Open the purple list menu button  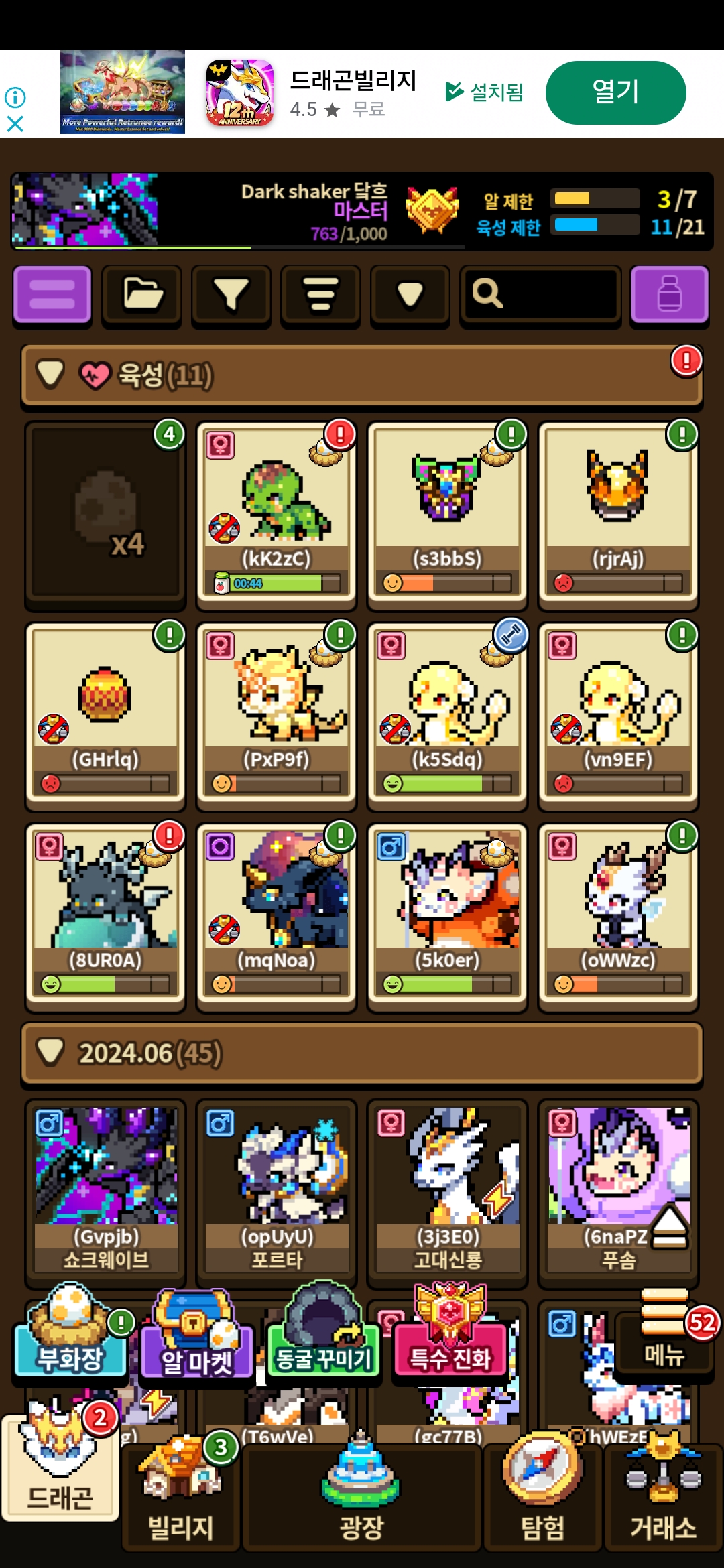[x=52, y=294]
